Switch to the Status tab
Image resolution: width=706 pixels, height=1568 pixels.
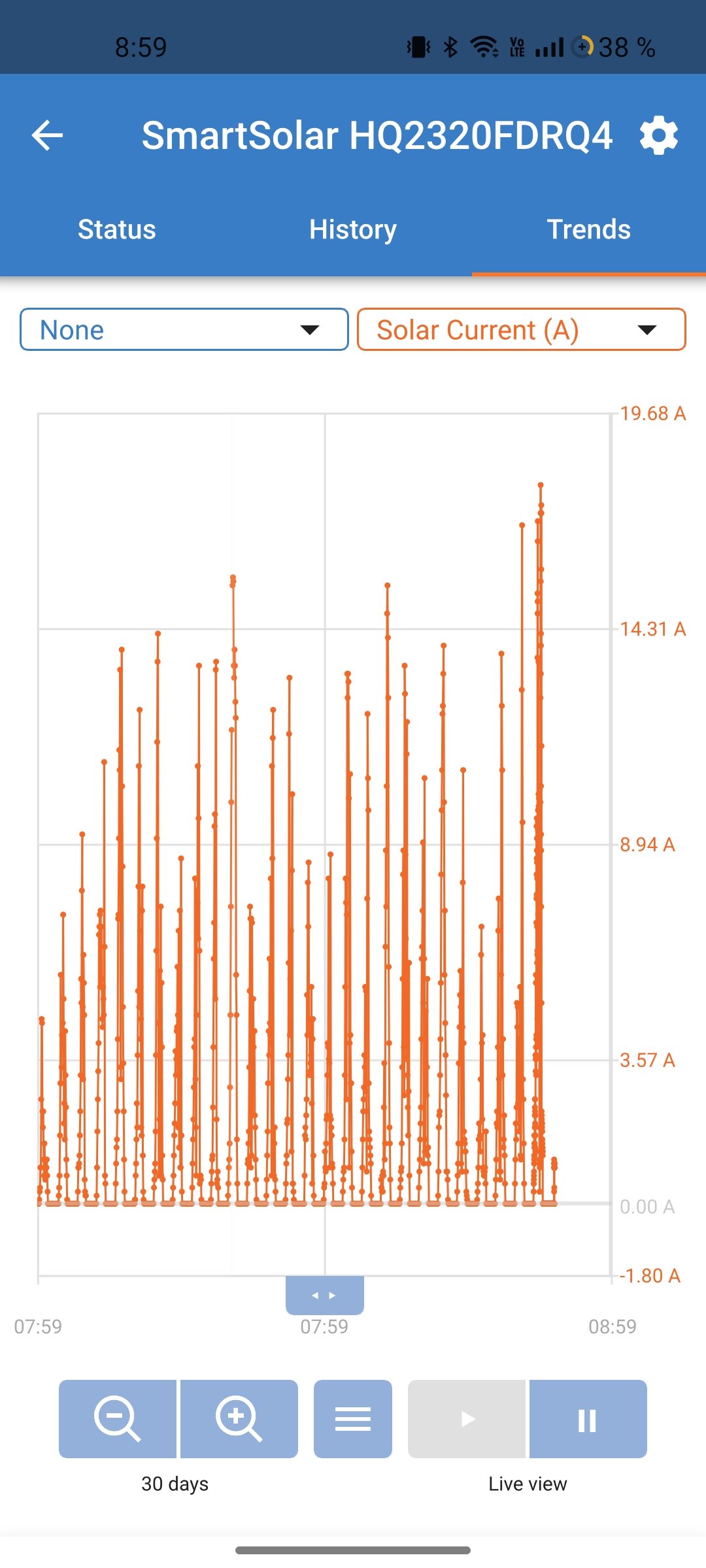(x=117, y=229)
